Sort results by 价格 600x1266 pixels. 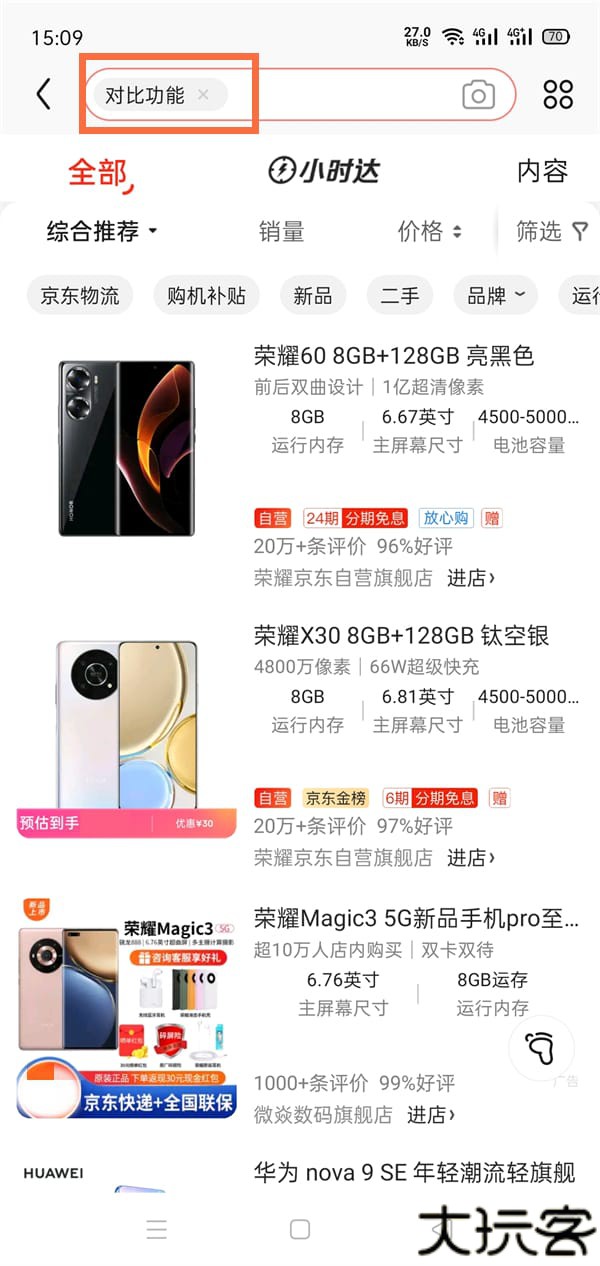point(430,232)
